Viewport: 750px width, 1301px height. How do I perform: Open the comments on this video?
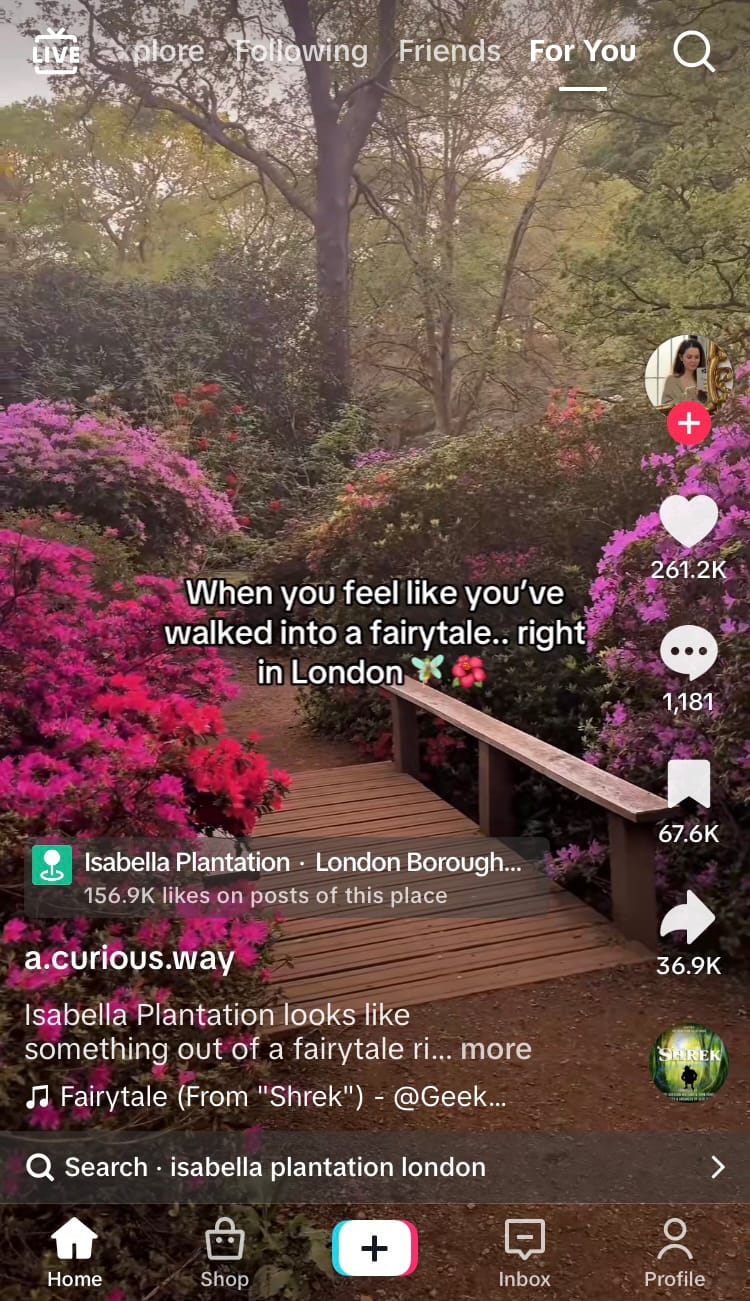[x=688, y=654]
